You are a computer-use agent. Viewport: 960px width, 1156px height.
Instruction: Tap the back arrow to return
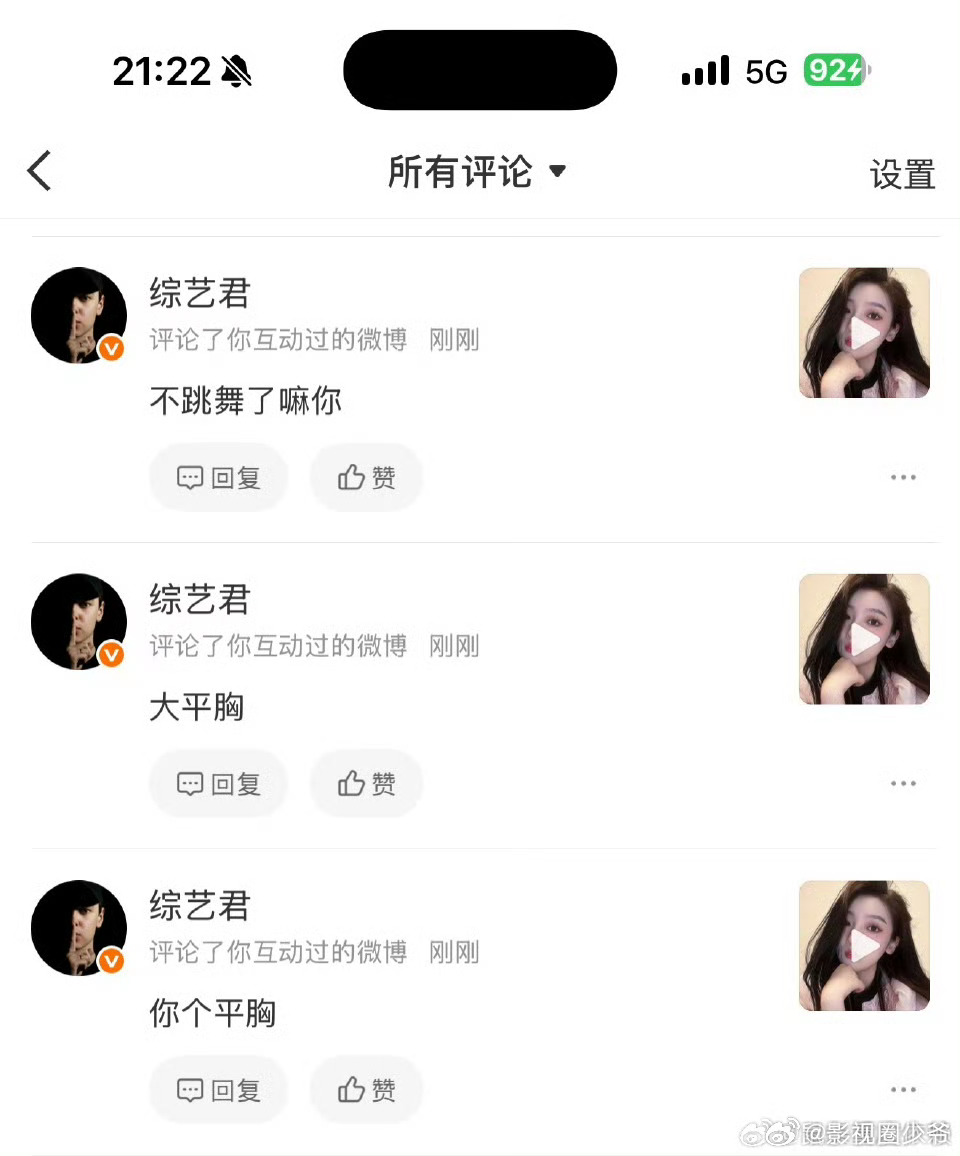pyautogui.click(x=40, y=170)
